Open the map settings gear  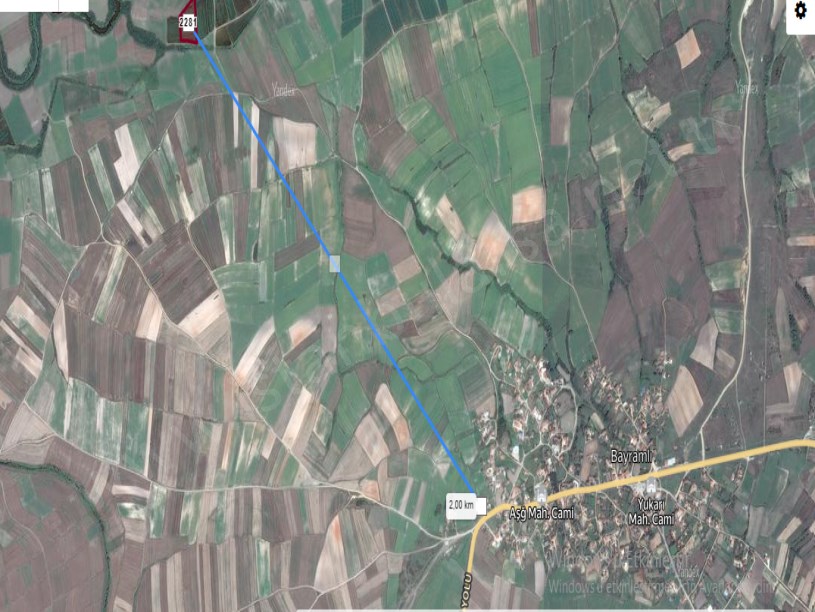click(x=800, y=11)
